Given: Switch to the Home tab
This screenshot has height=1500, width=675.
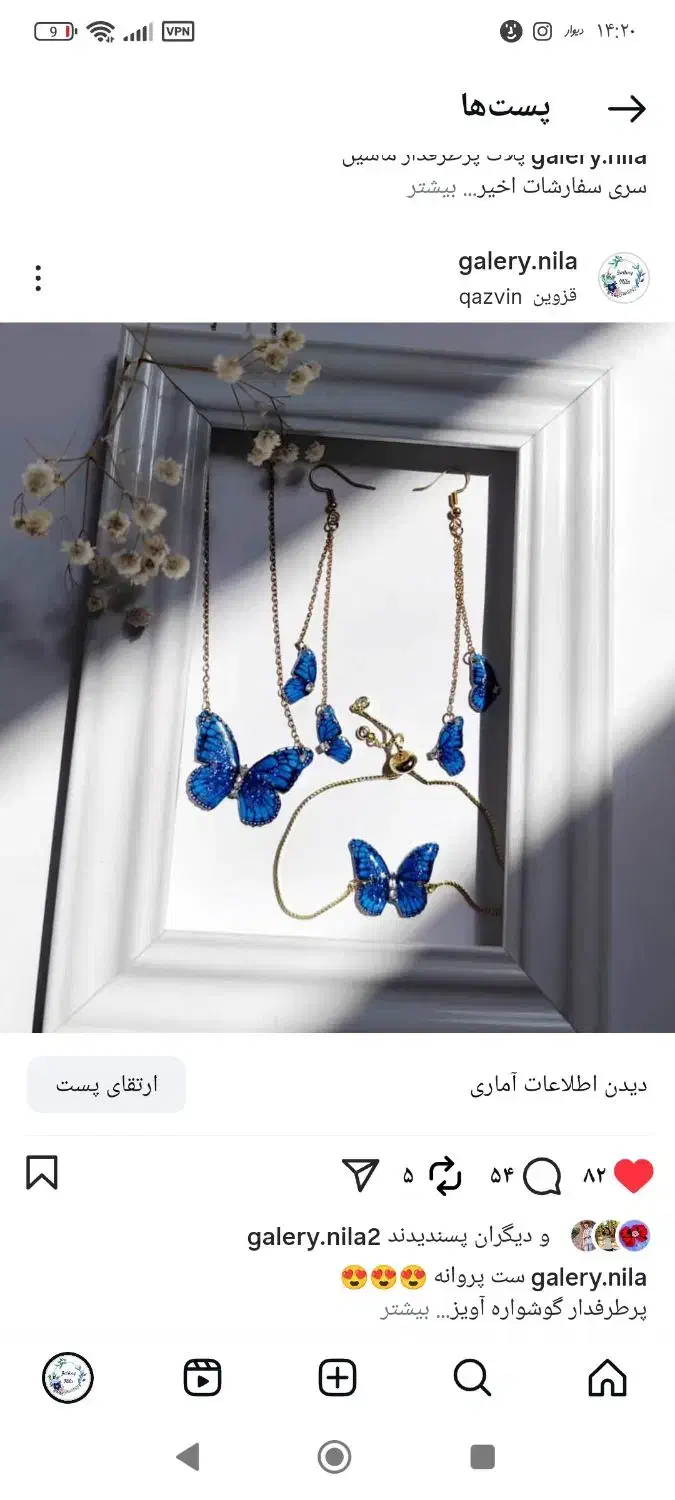Looking at the screenshot, I should pos(607,1378).
